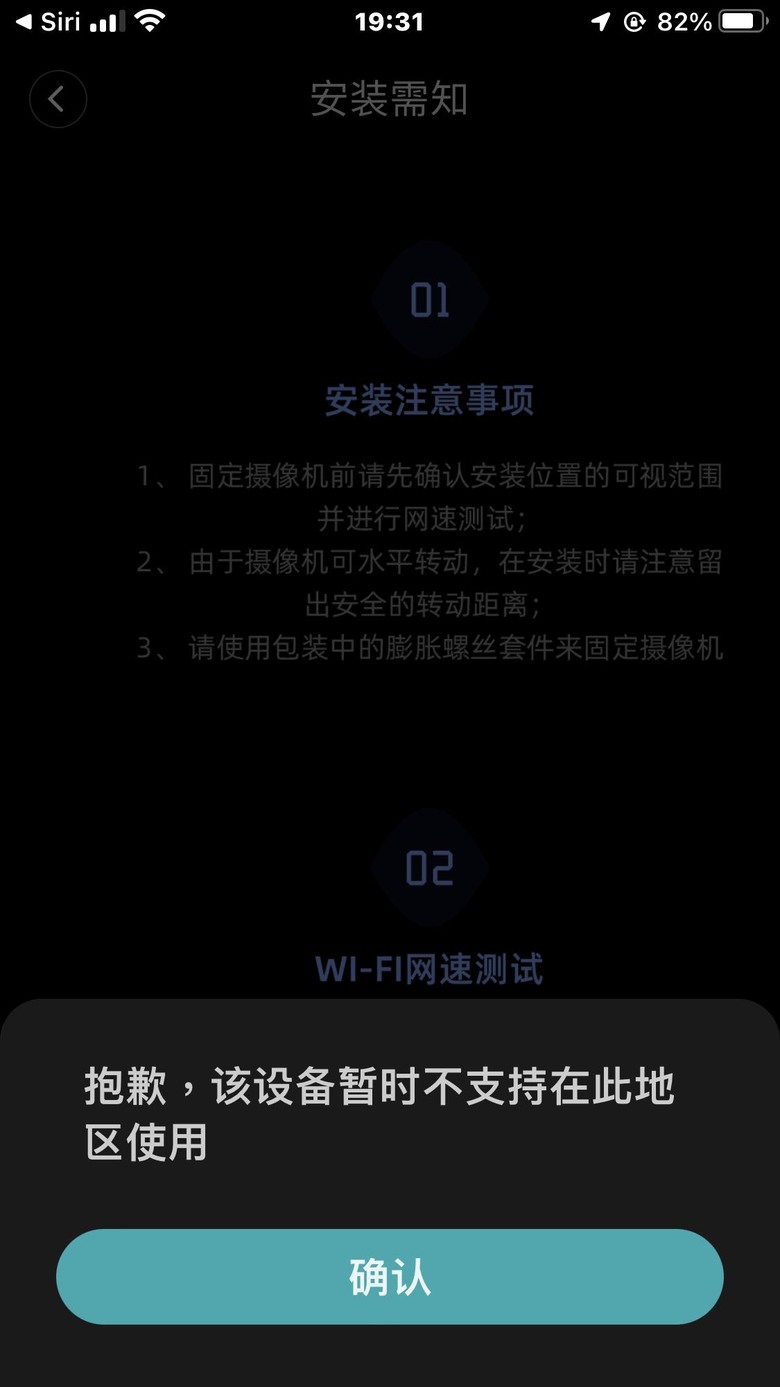Tap the step 01 diamond badge
Image resolution: width=780 pixels, height=1387 pixels.
coord(429,300)
